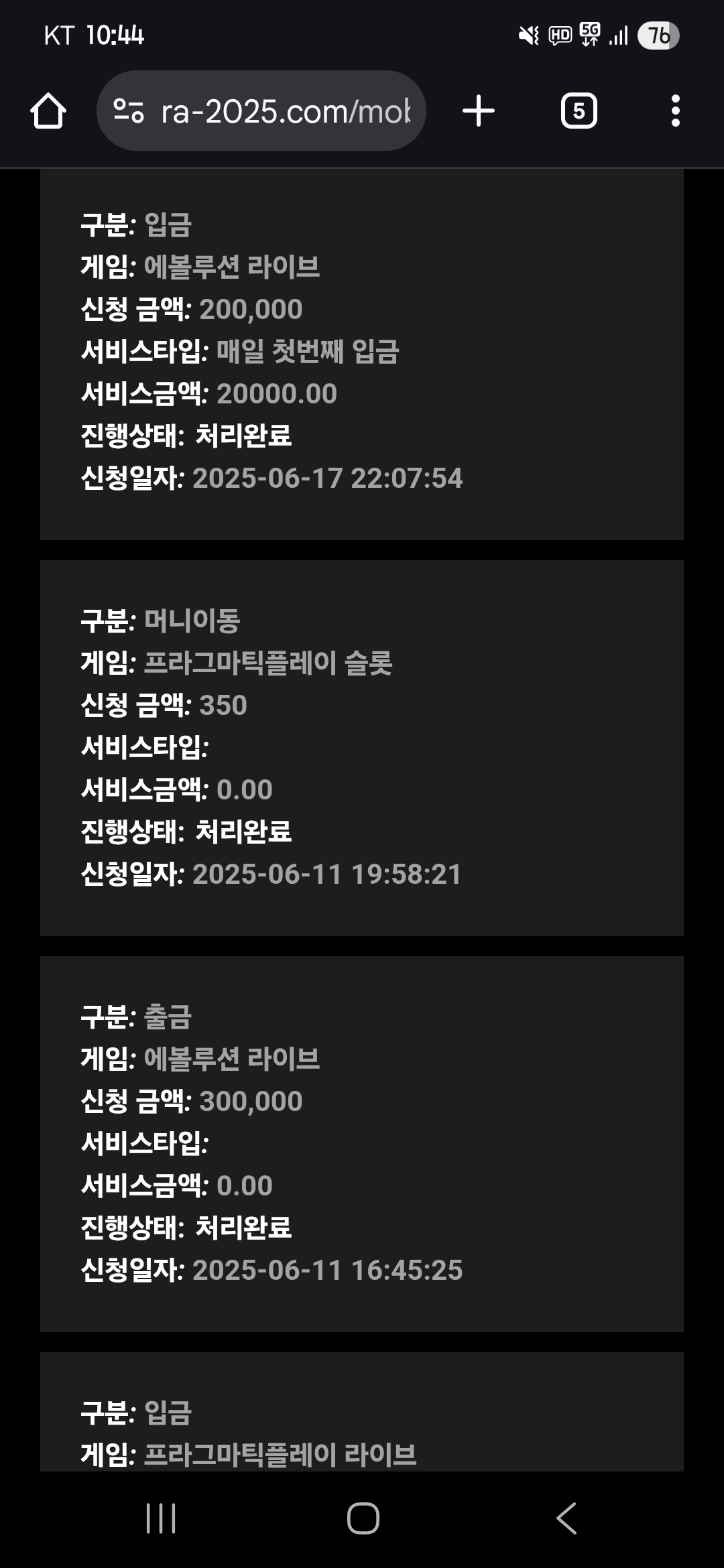Open recent apps from the navigation bar
Image resolution: width=724 pixels, height=1568 pixels.
pos(161,1518)
